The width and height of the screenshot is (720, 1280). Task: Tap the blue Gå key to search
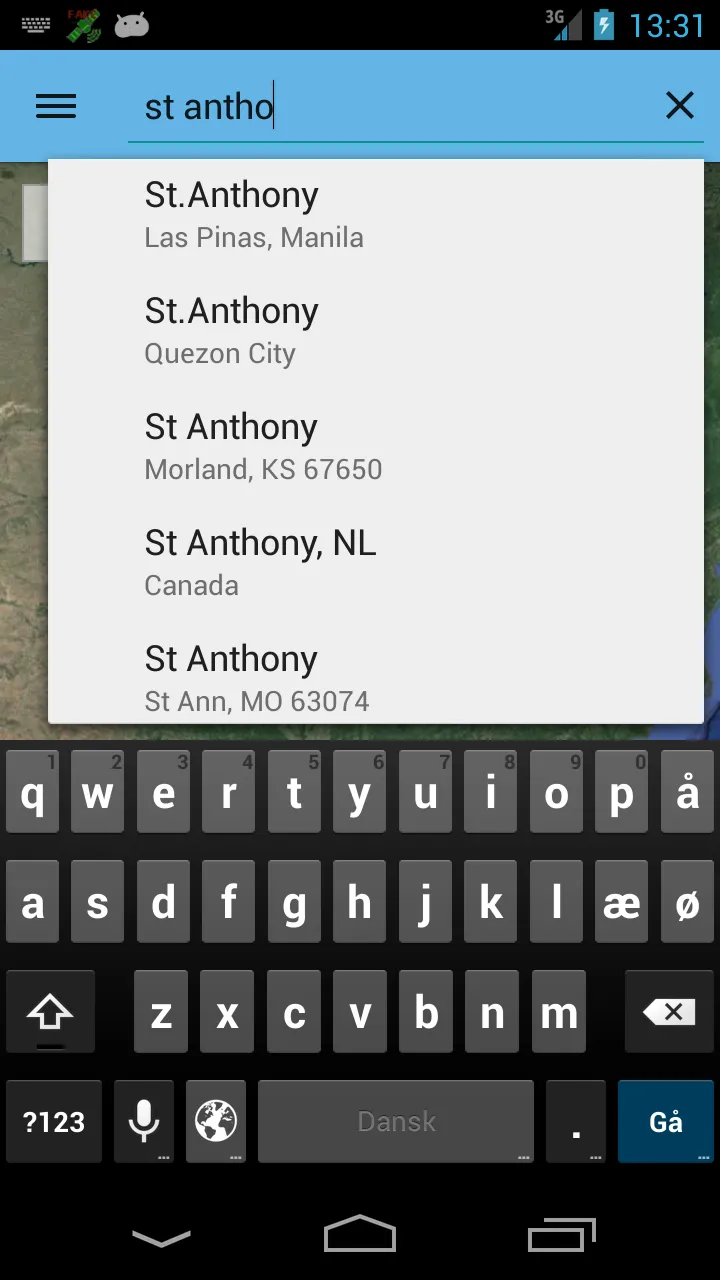[666, 1122]
